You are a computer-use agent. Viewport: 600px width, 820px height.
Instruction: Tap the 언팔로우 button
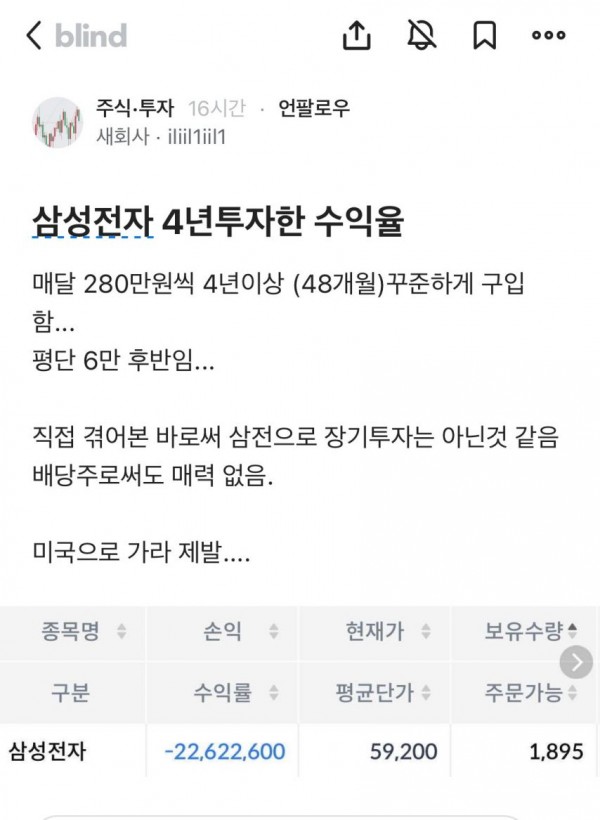pos(316,108)
